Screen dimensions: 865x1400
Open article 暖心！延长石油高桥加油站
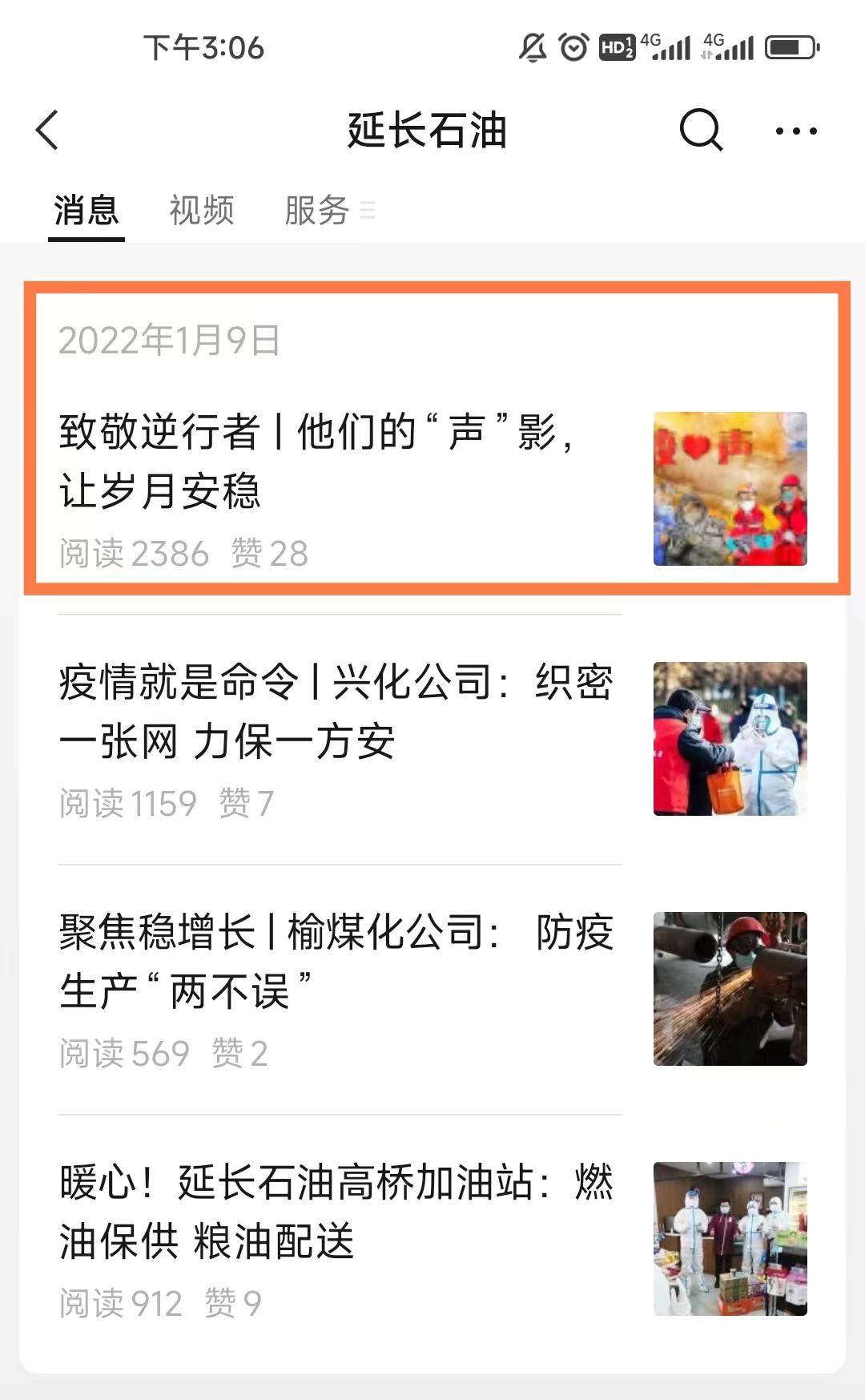point(432,1239)
